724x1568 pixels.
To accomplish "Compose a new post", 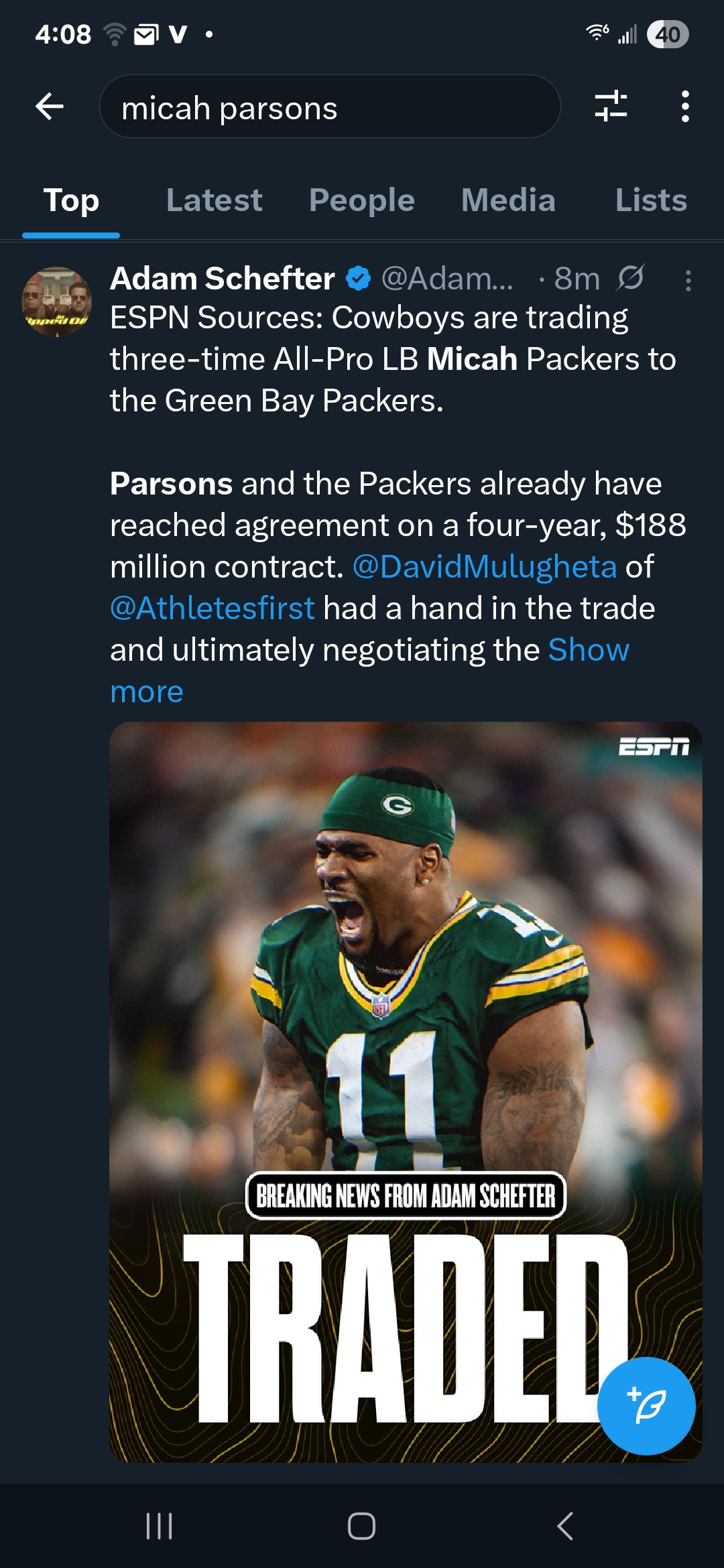I will pyautogui.click(x=646, y=1406).
